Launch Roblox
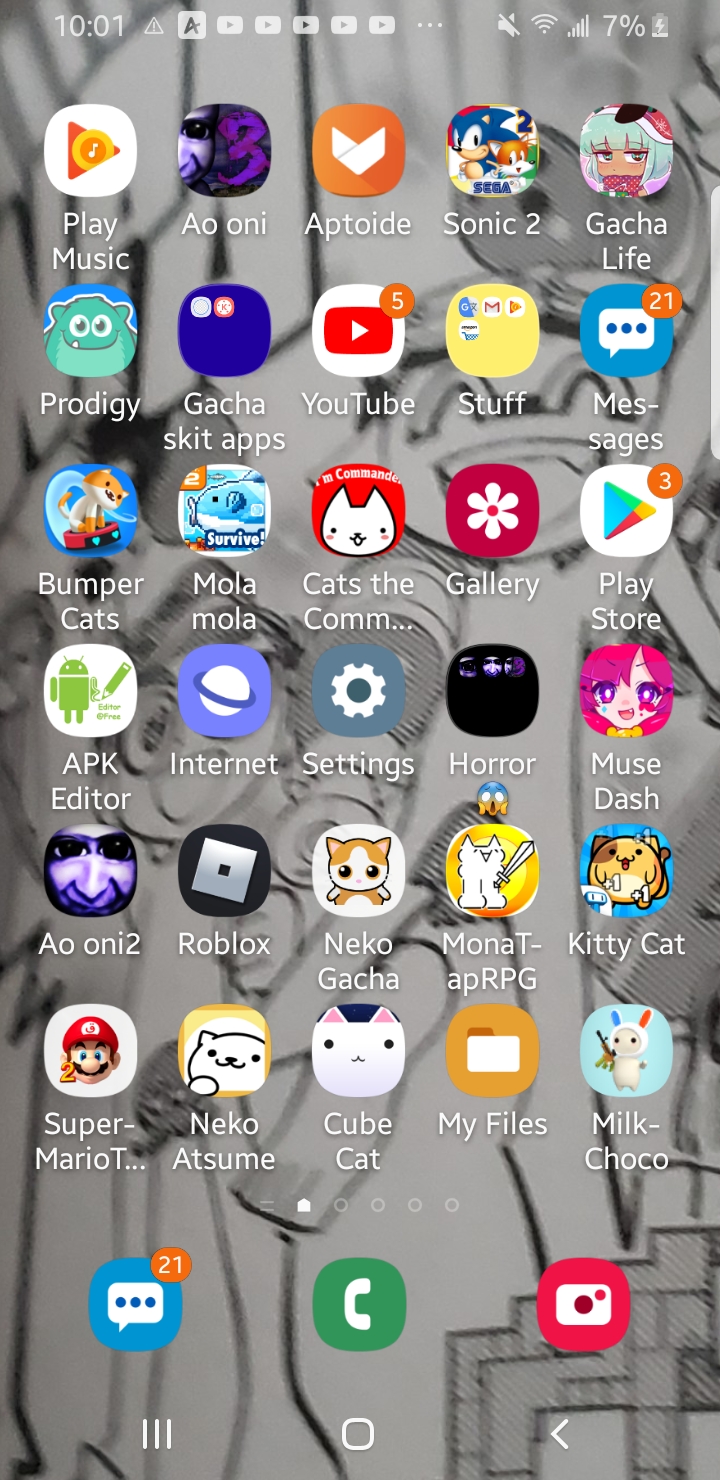This screenshot has height=1480, width=720. 224,871
